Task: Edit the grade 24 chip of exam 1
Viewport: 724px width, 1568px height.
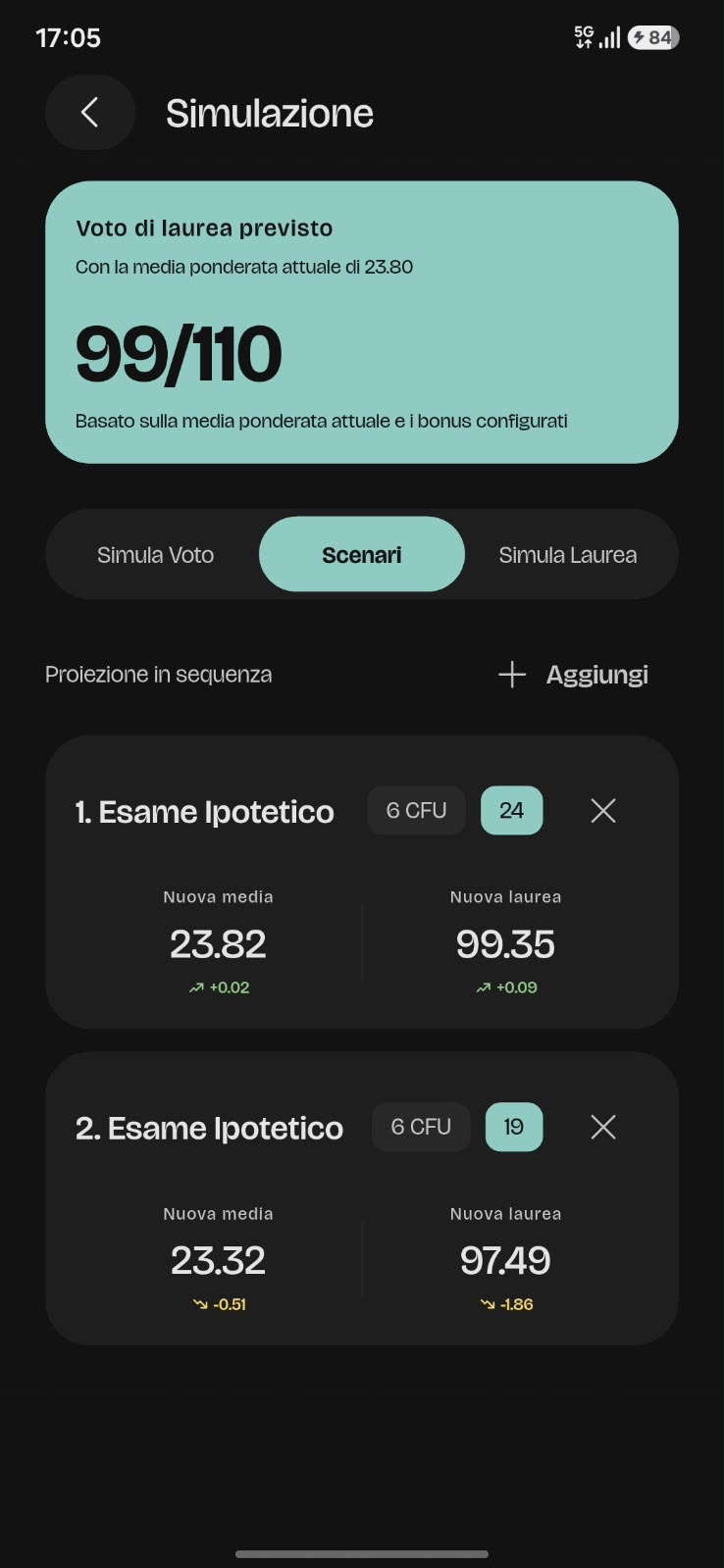Action: click(511, 811)
